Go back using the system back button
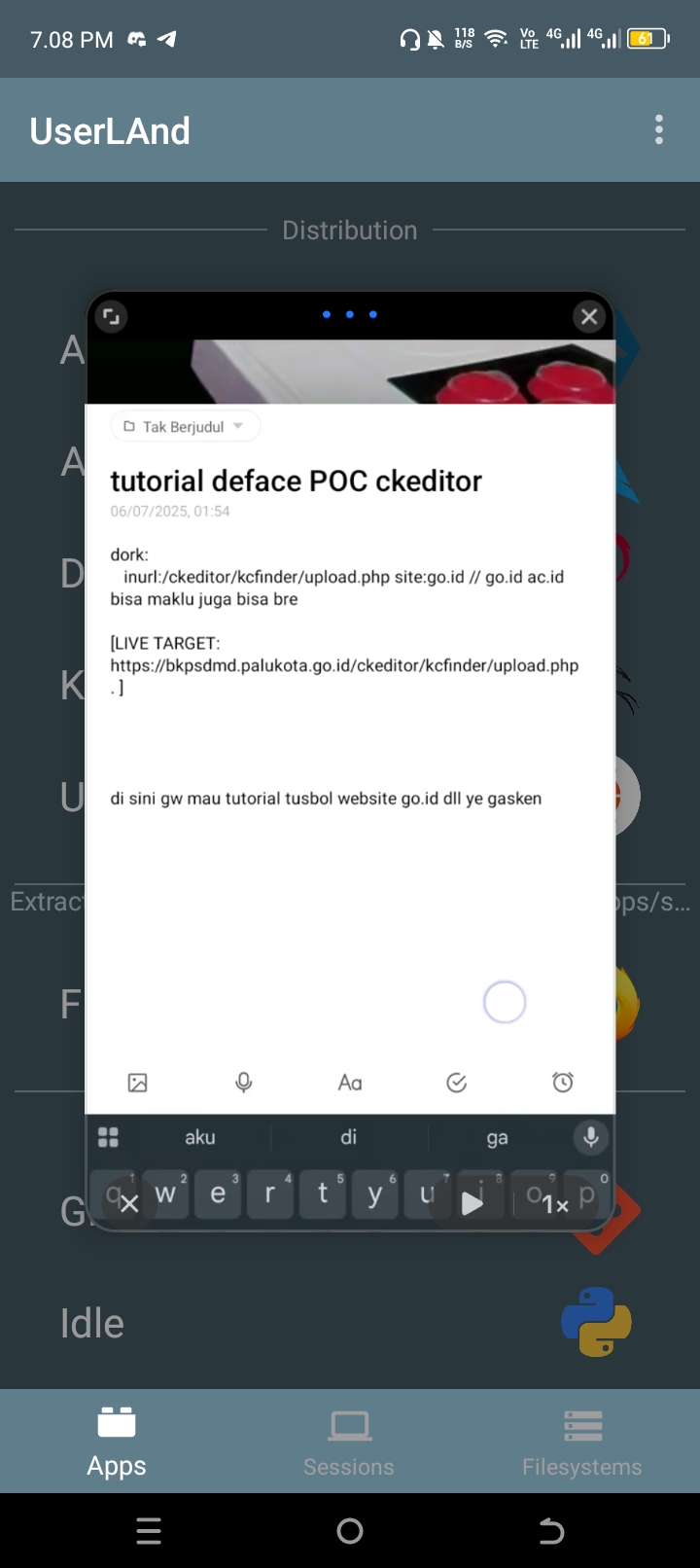The image size is (700, 1568). 551,1531
